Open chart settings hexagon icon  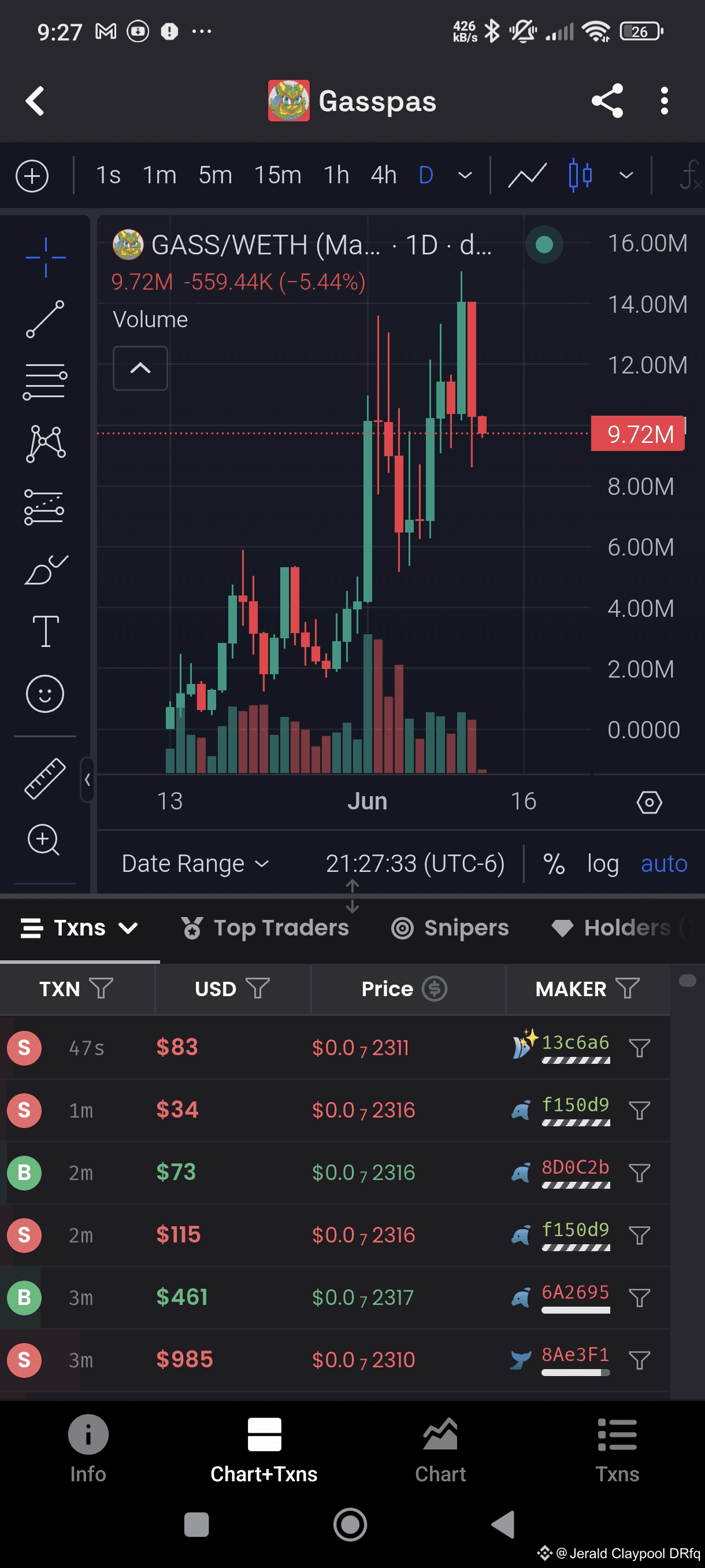(649, 803)
